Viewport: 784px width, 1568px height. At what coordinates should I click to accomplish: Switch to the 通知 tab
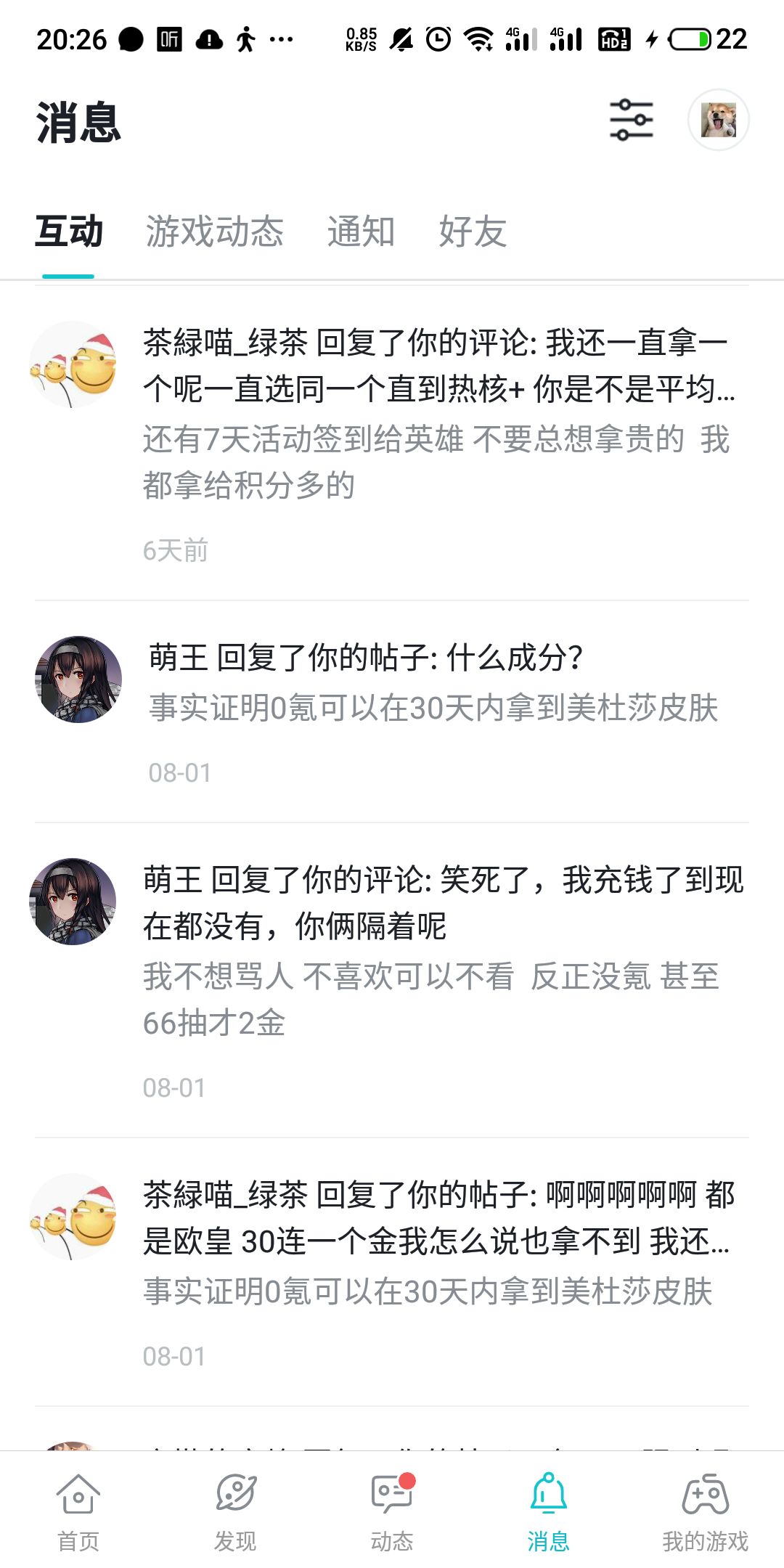pyautogui.click(x=361, y=232)
